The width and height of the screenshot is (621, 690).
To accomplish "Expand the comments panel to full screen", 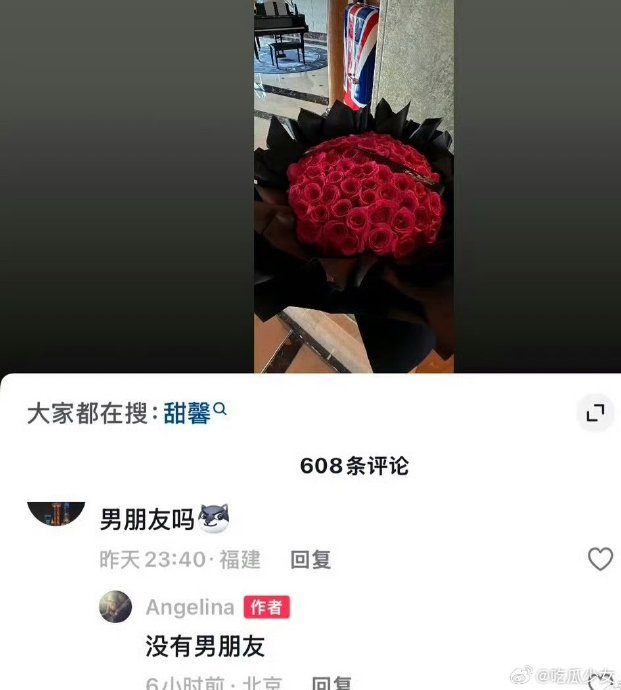I will (595, 413).
